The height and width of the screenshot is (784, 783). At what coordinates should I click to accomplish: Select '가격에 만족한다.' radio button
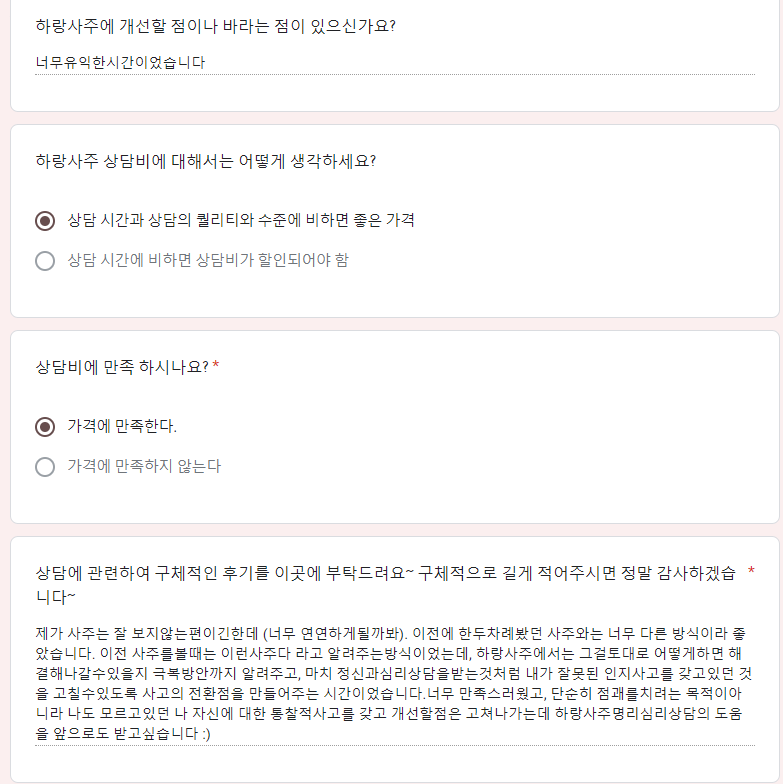pyautogui.click(x=45, y=427)
